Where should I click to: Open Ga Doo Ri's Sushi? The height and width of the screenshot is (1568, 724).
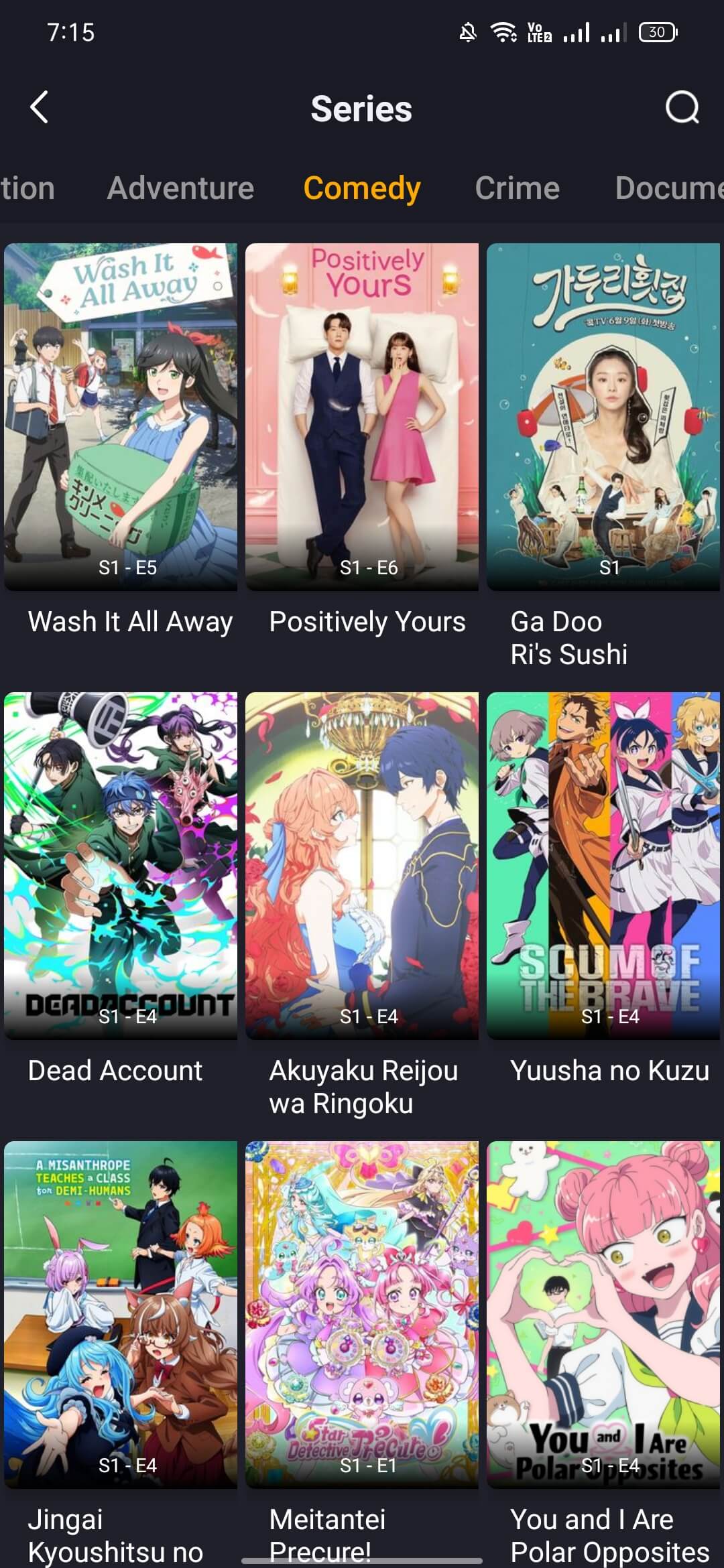[603, 417]
